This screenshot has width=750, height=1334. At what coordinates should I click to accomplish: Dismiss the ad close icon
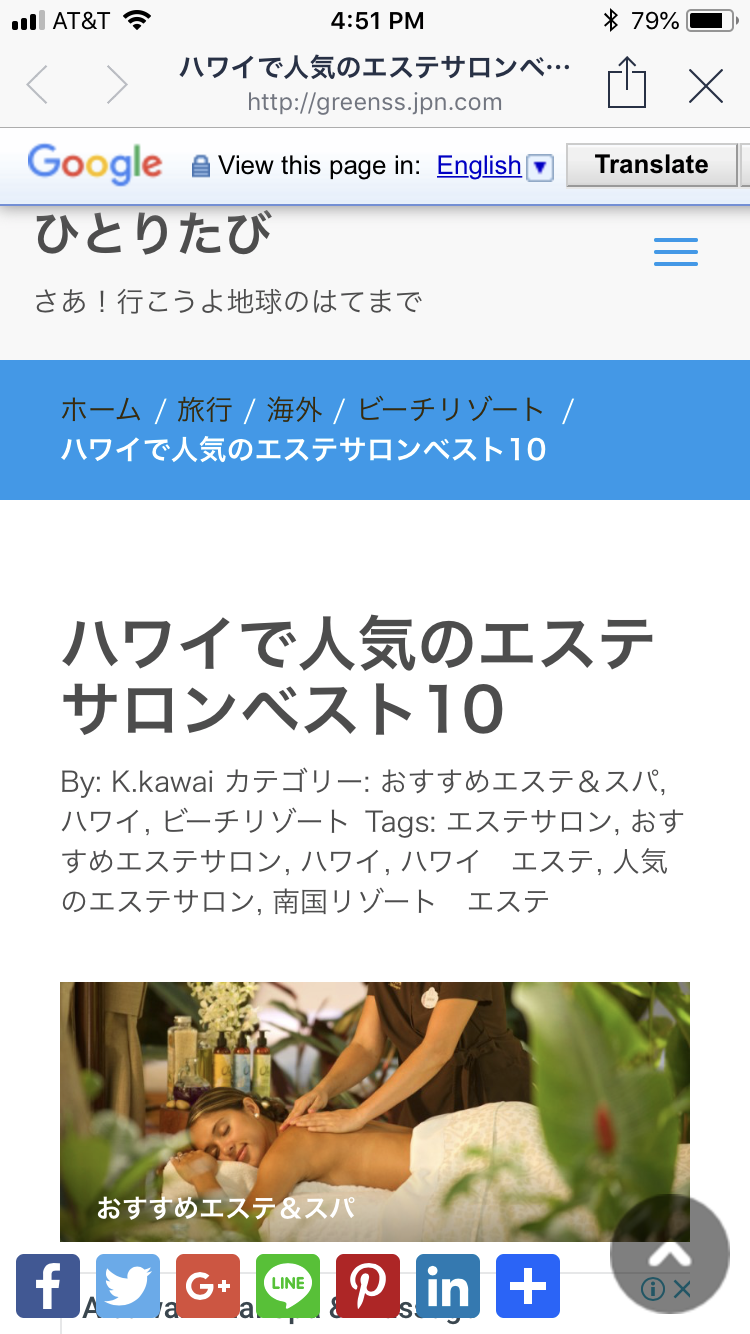pos(682,1290)
